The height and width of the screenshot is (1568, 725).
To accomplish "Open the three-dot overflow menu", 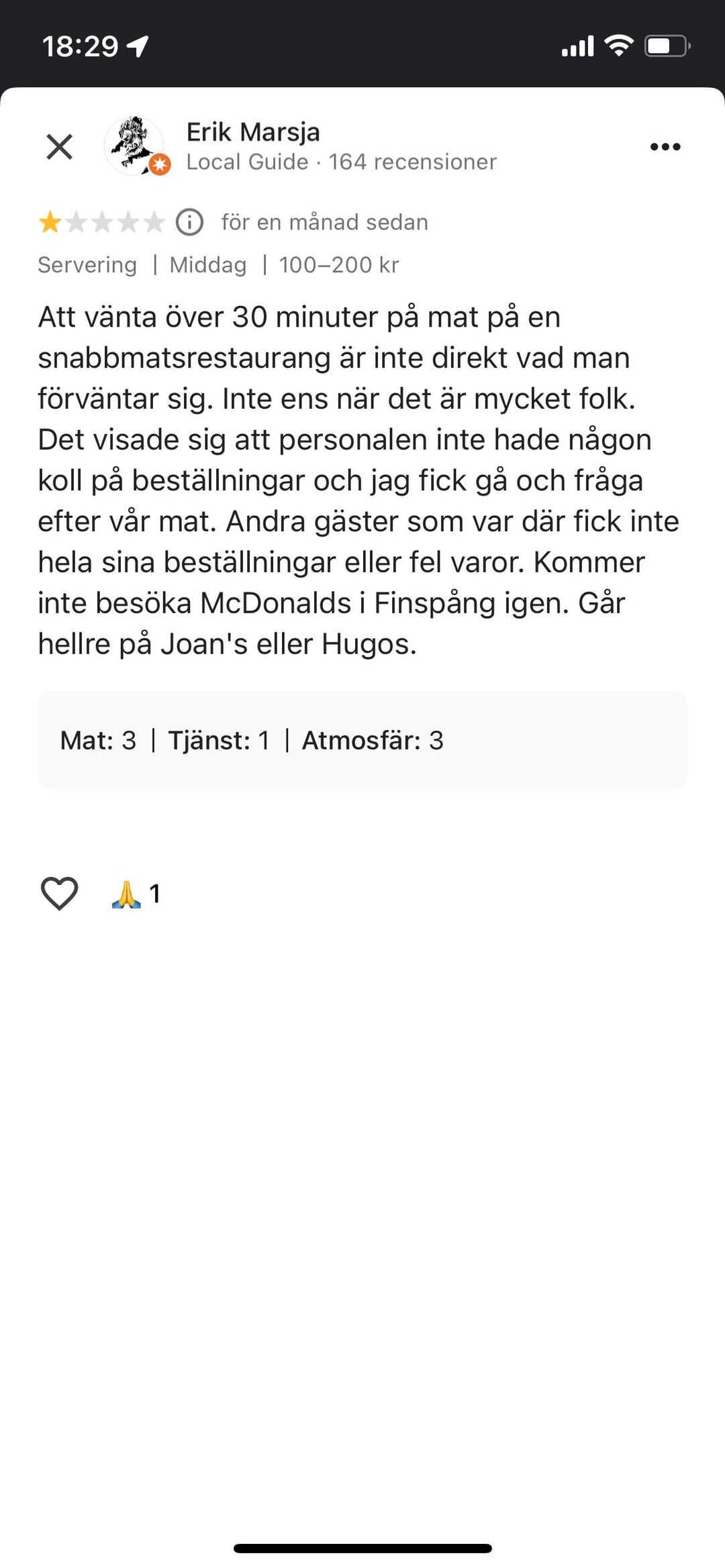I will (x=665, y=147).
